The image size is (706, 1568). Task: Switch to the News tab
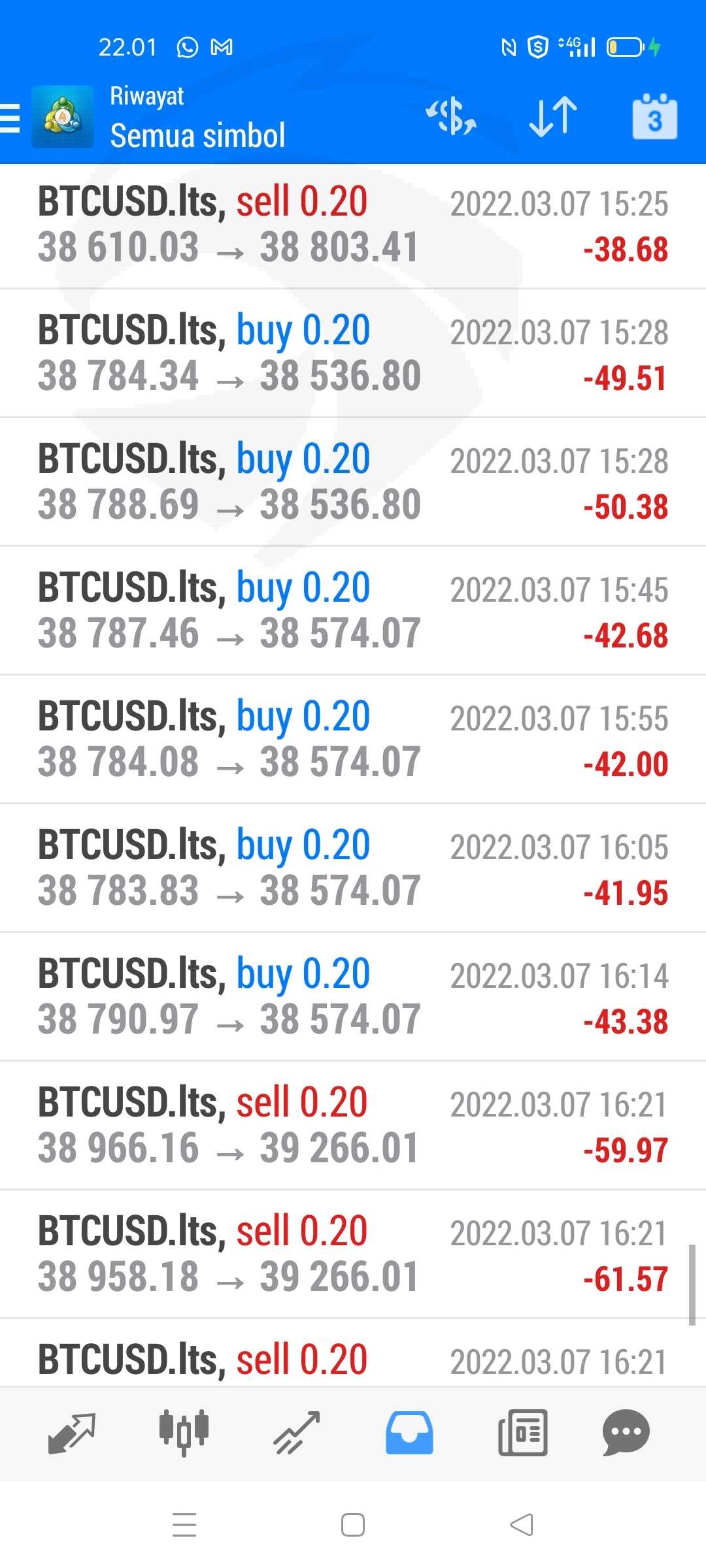(x=522, y=1433)
